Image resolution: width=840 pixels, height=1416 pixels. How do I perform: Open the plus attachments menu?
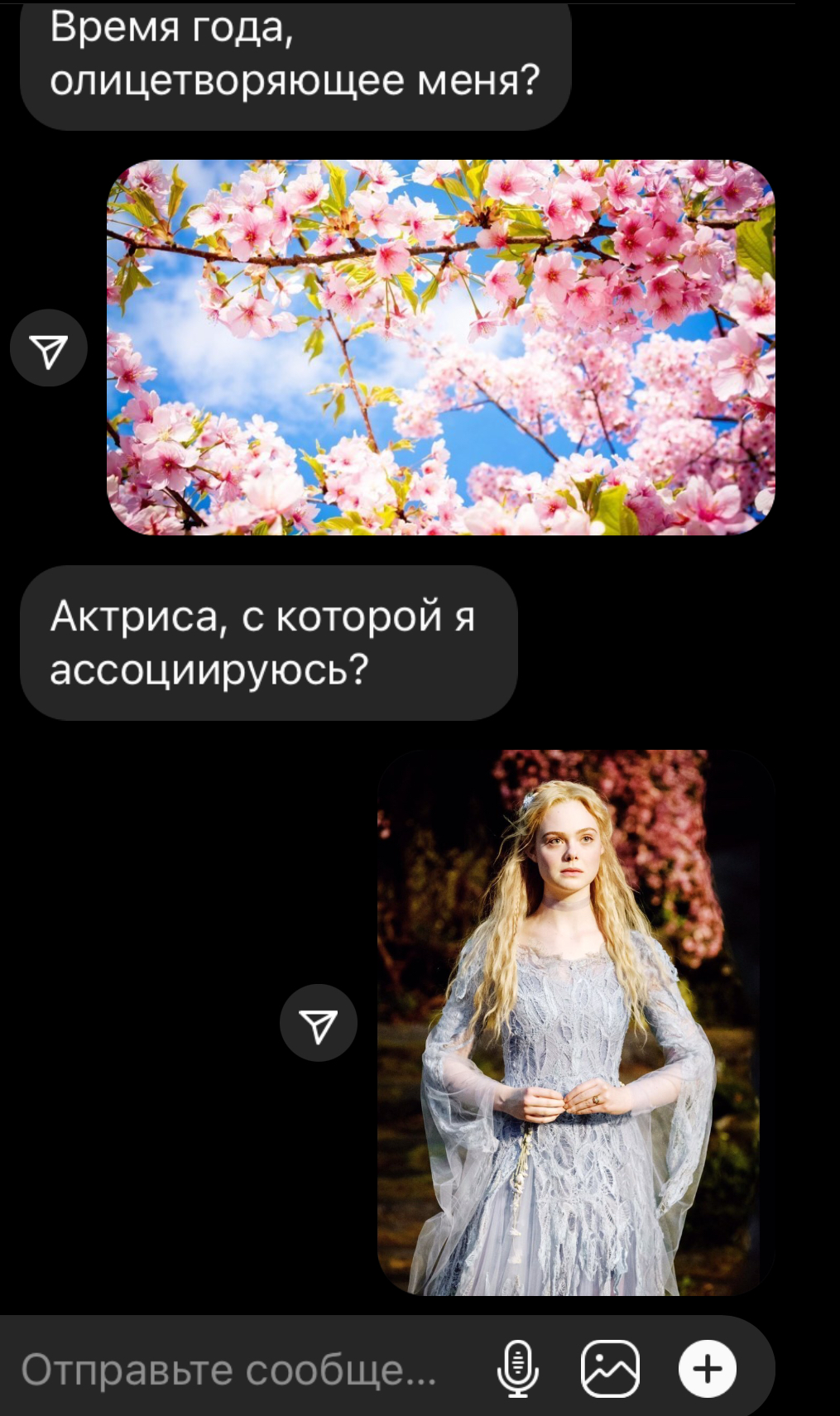(707, 1369)
